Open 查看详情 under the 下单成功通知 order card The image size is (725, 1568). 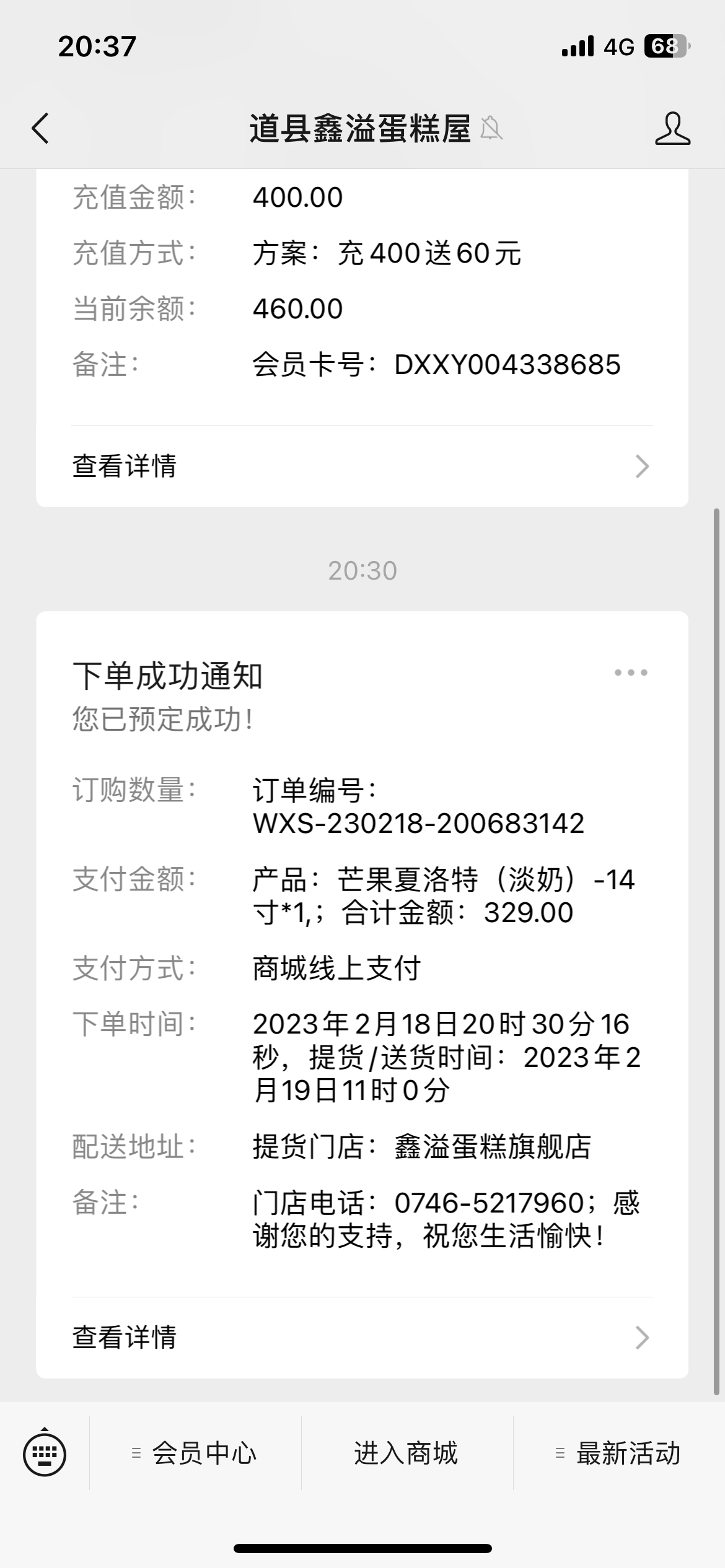tap(362, 1338)
